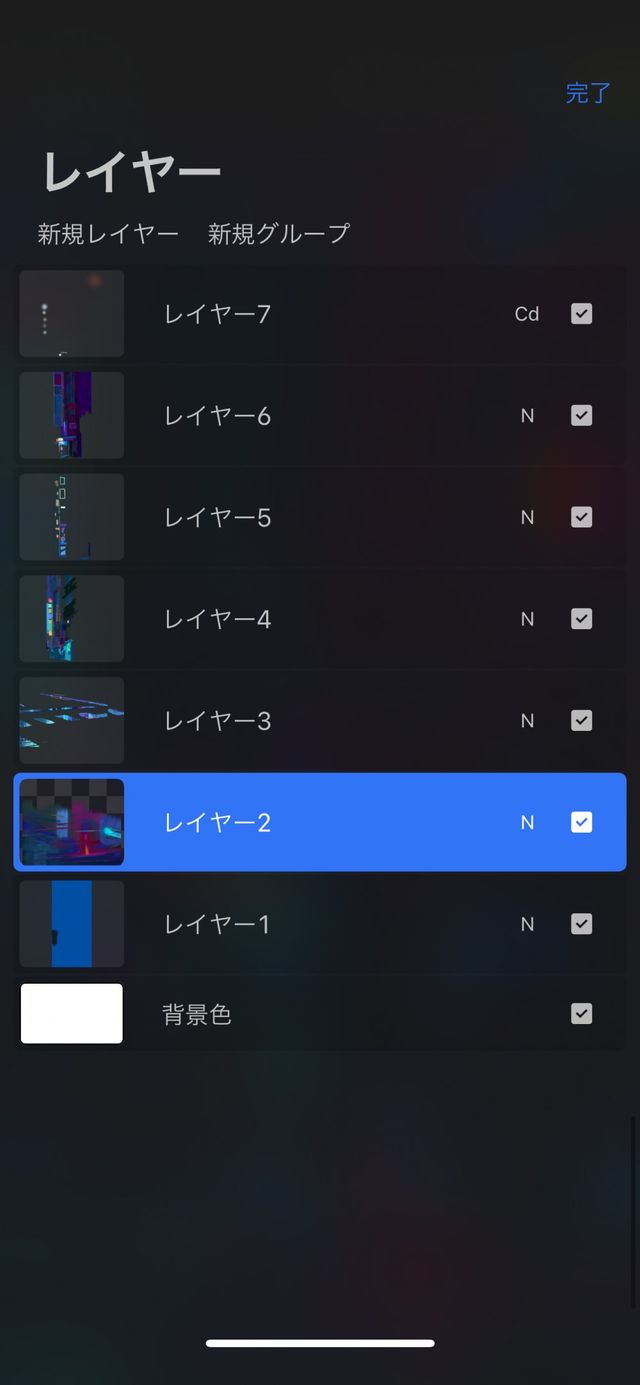
Task: Toggle 背景色 visibility checkbox
Action: [581, 1014]
